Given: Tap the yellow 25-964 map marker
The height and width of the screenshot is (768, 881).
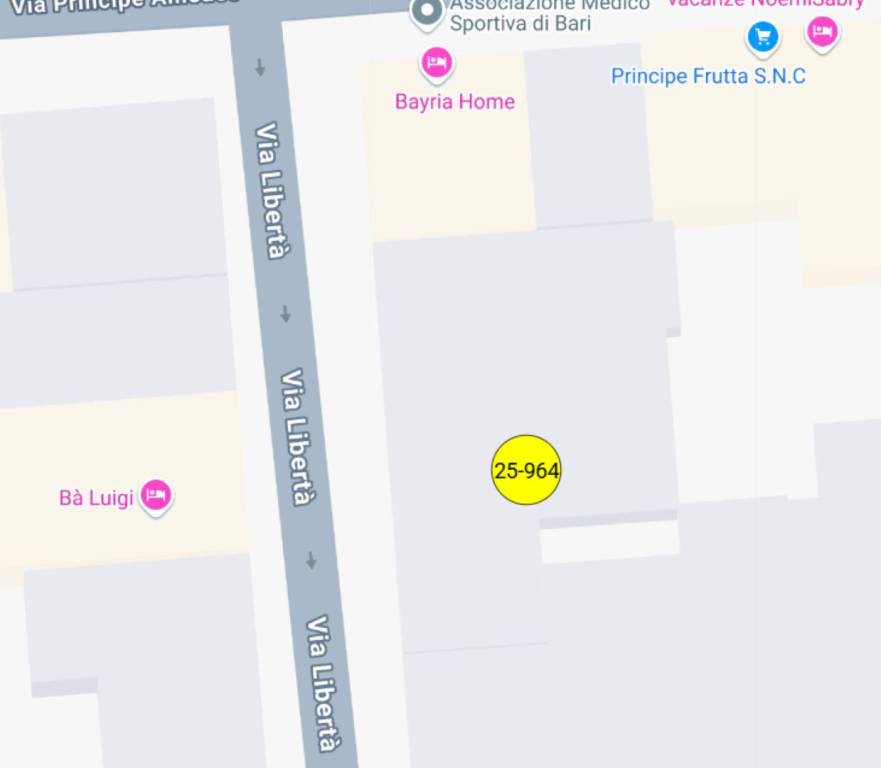Looking at the screenshot, I should (x=526, y=470).
